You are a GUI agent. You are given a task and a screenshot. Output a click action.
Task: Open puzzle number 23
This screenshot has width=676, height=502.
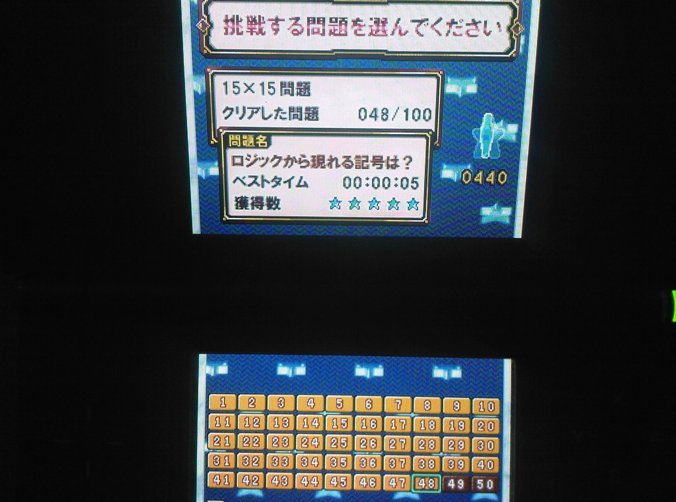[x=281, y=442]
